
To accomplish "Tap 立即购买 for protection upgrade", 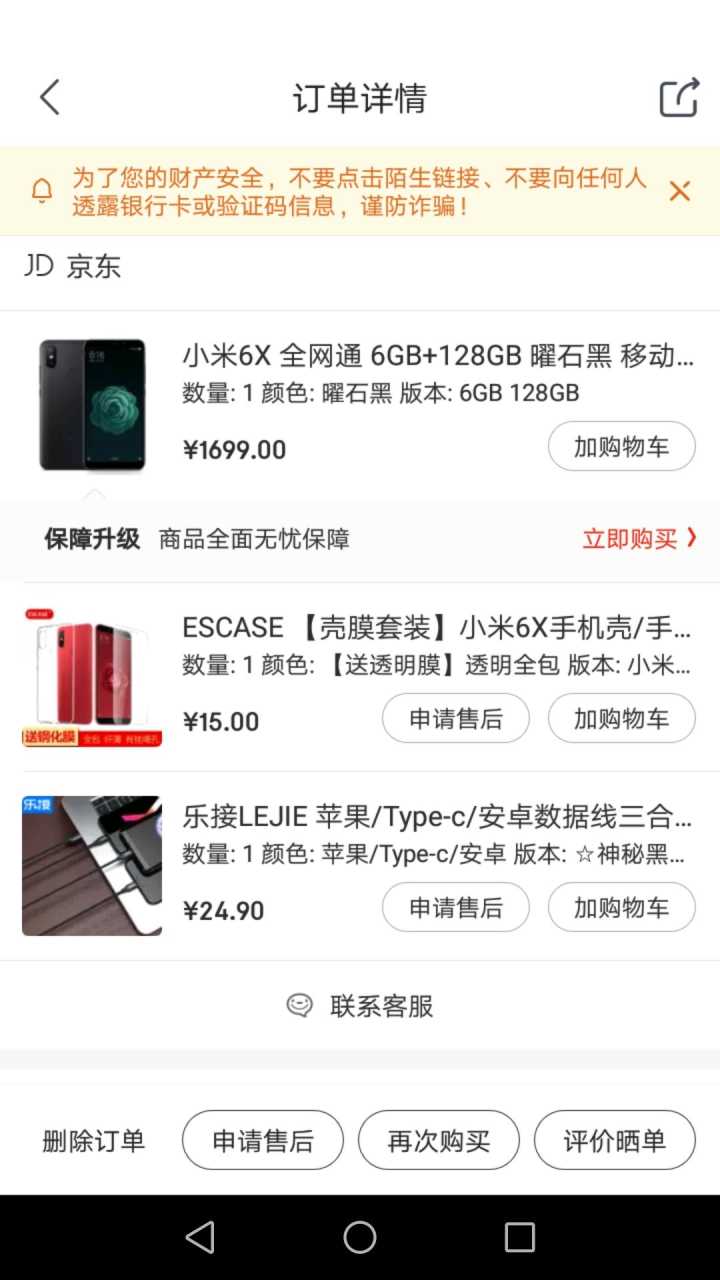I will (x=639, y=539).
